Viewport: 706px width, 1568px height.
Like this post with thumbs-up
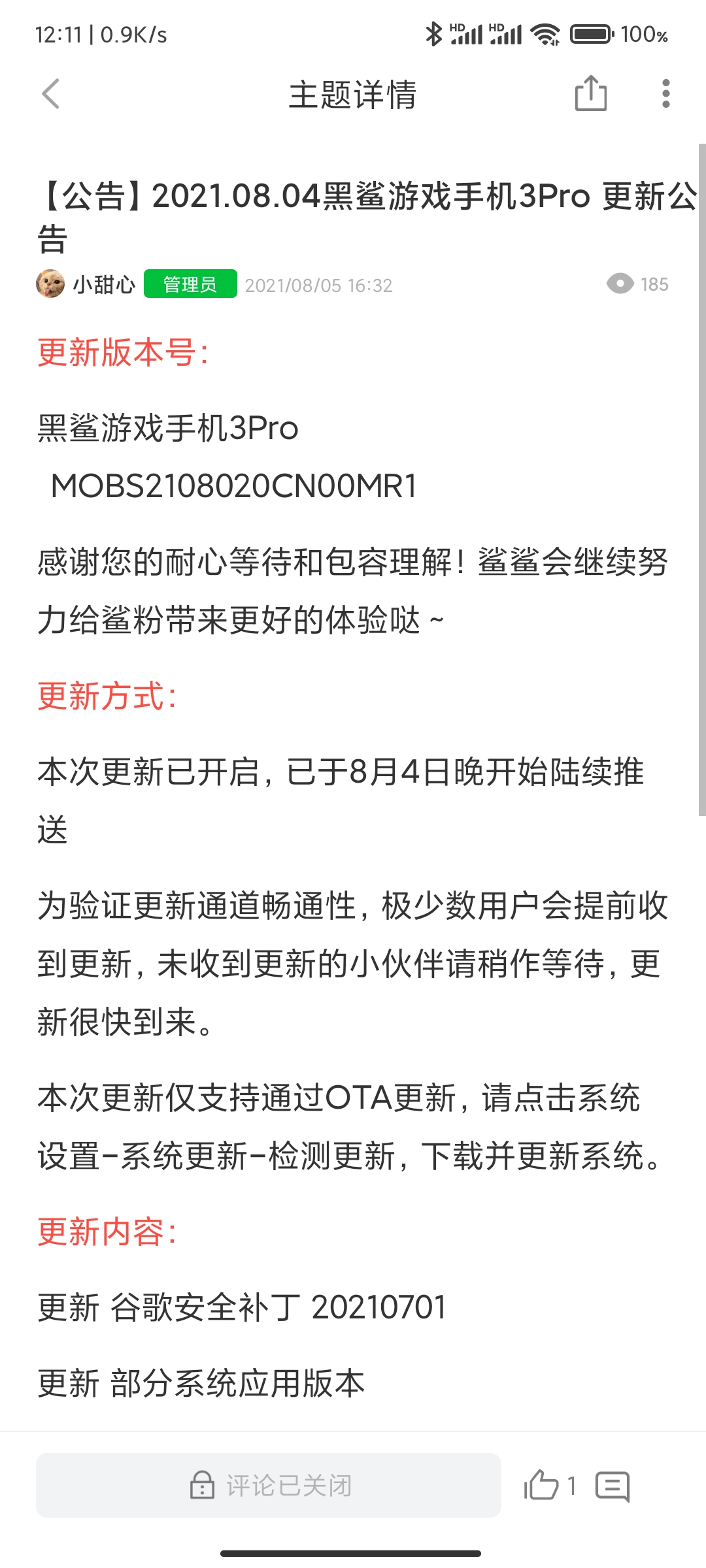pos(541,1486)
